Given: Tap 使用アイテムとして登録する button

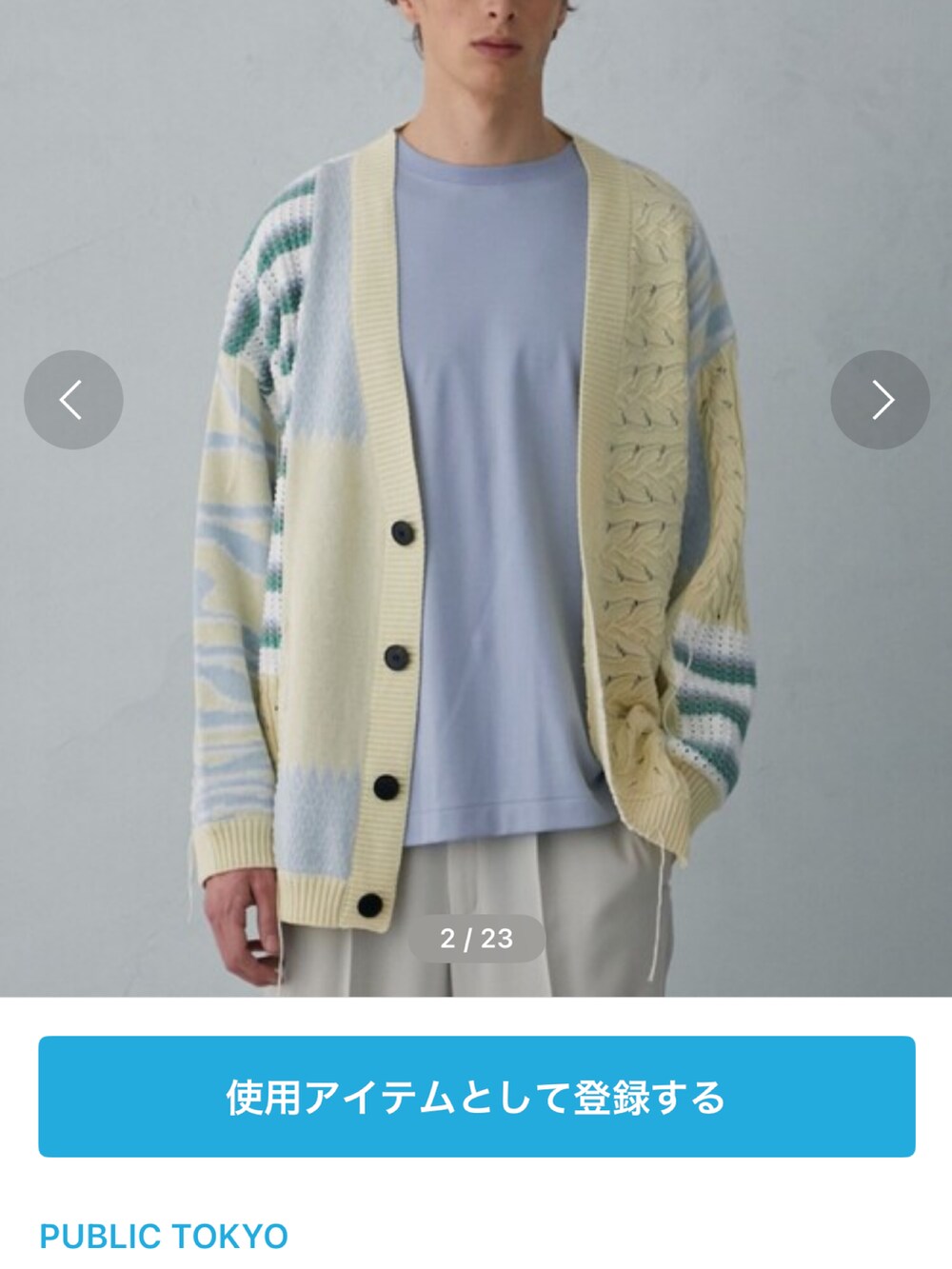Looking at the screenshot, I should pos(476,1097).
